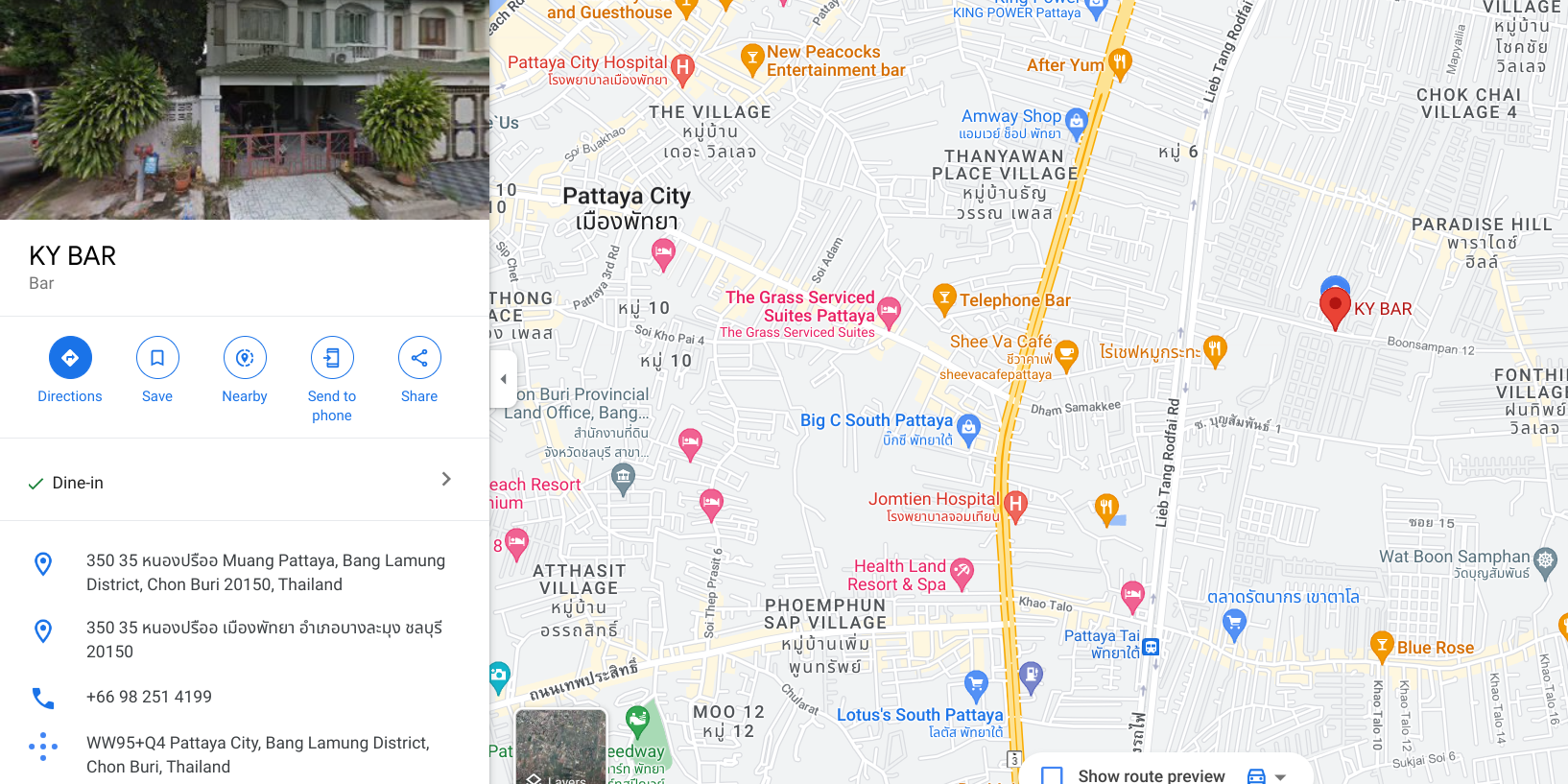Open Pattaya City Hospital marker

click(682, 67)
